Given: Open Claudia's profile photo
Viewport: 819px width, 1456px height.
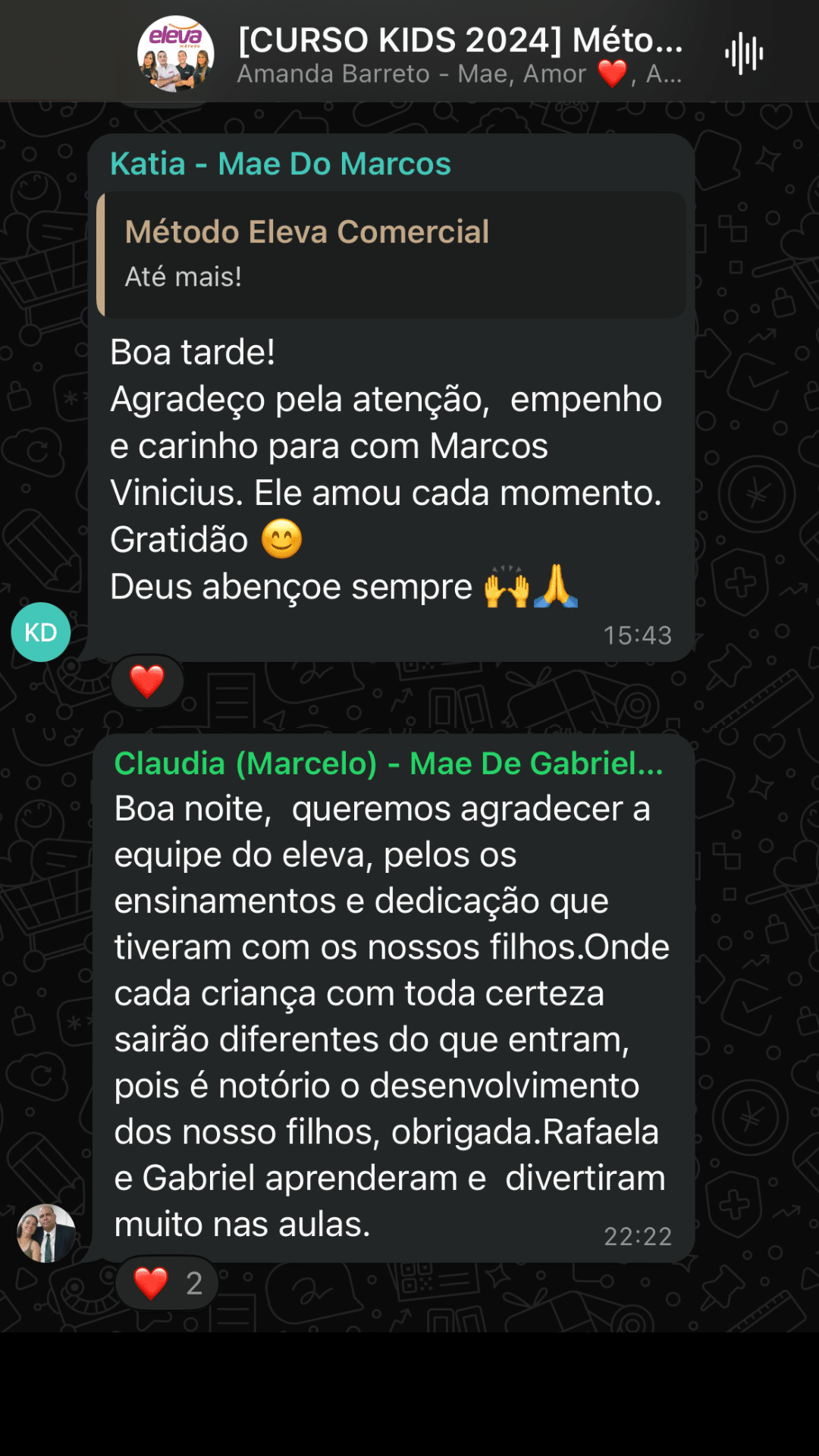Looking at the screenshot, I should [x=46, y=1233].
